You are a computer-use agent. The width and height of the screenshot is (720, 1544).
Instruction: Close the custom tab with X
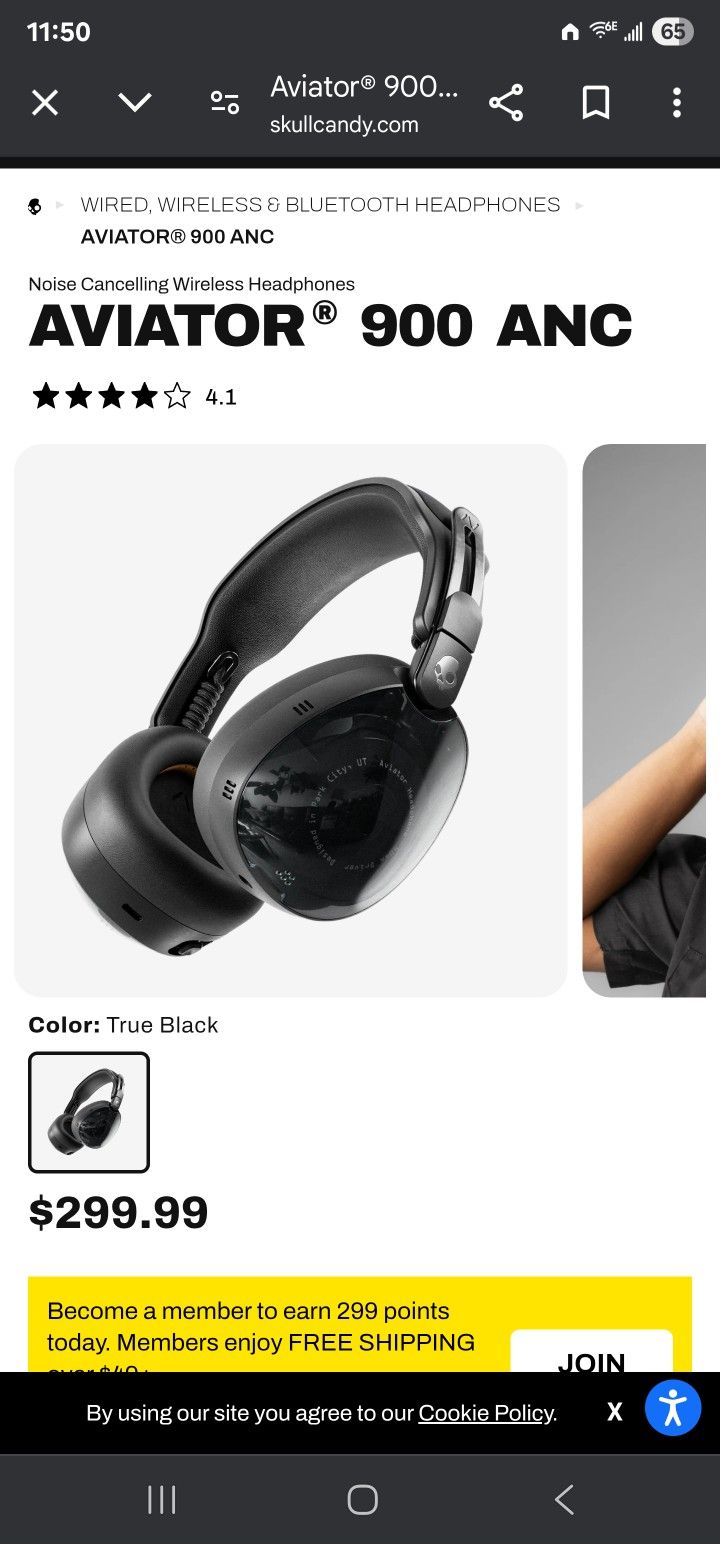45,103
